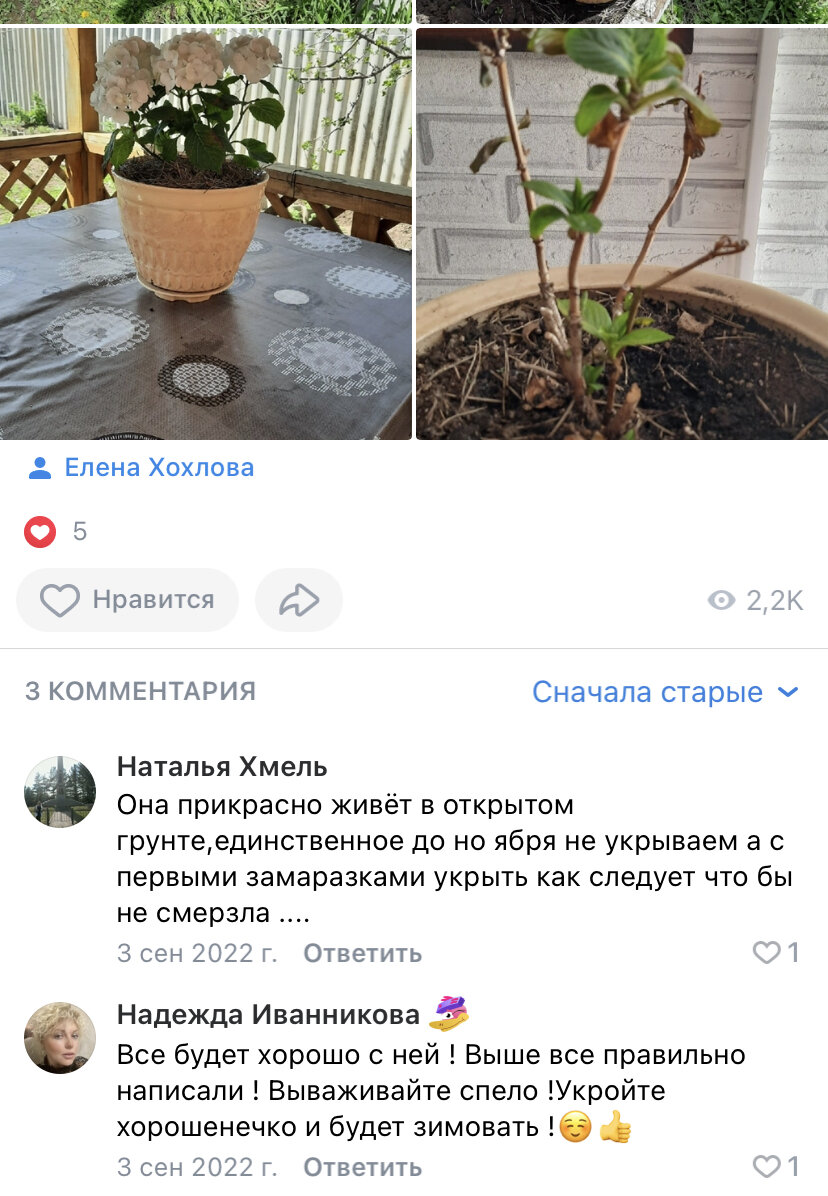Open Елена Хохлова's profile
This screenshot has height=1196, width=828.
tap(159, 467)
